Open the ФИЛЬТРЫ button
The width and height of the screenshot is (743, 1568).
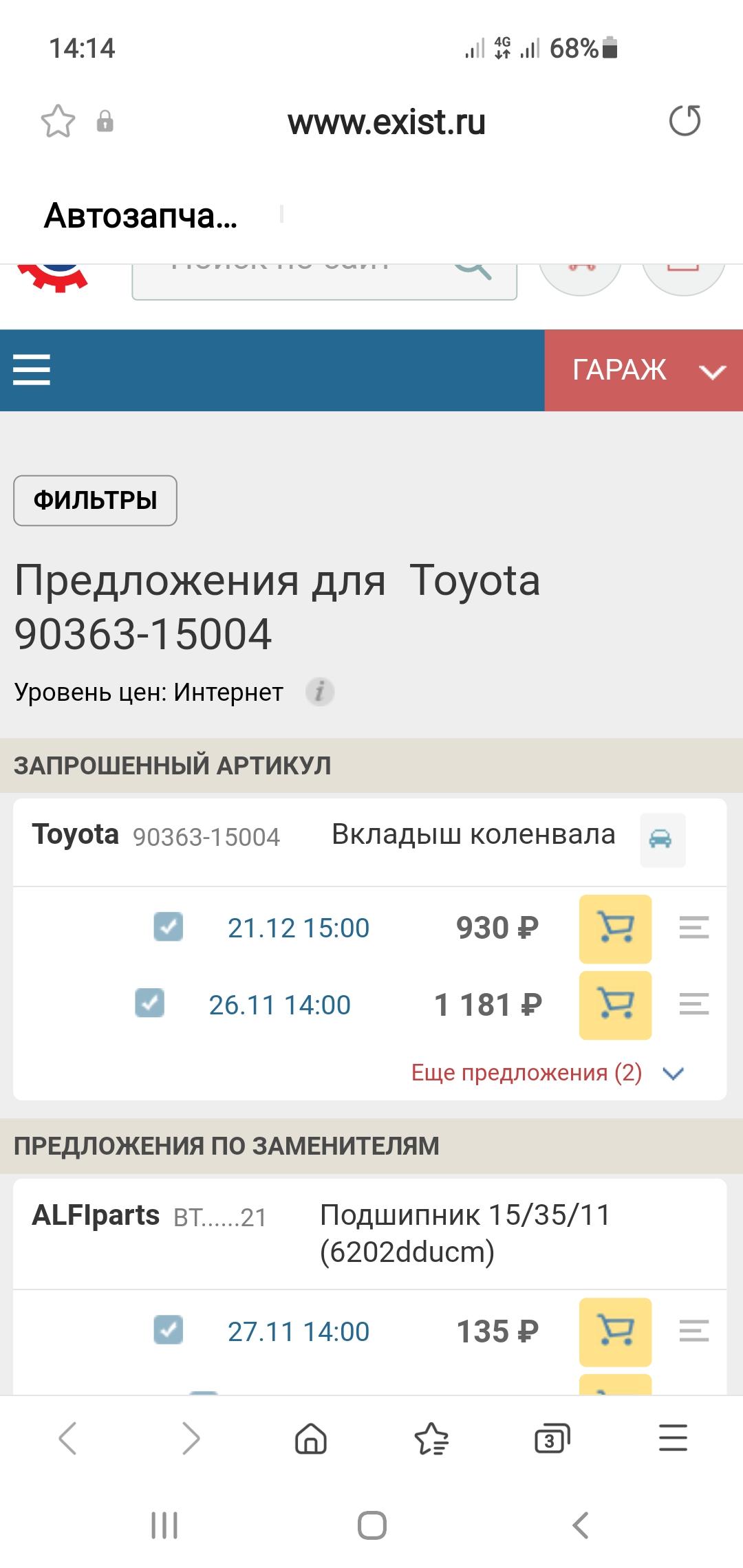(95, 501)
